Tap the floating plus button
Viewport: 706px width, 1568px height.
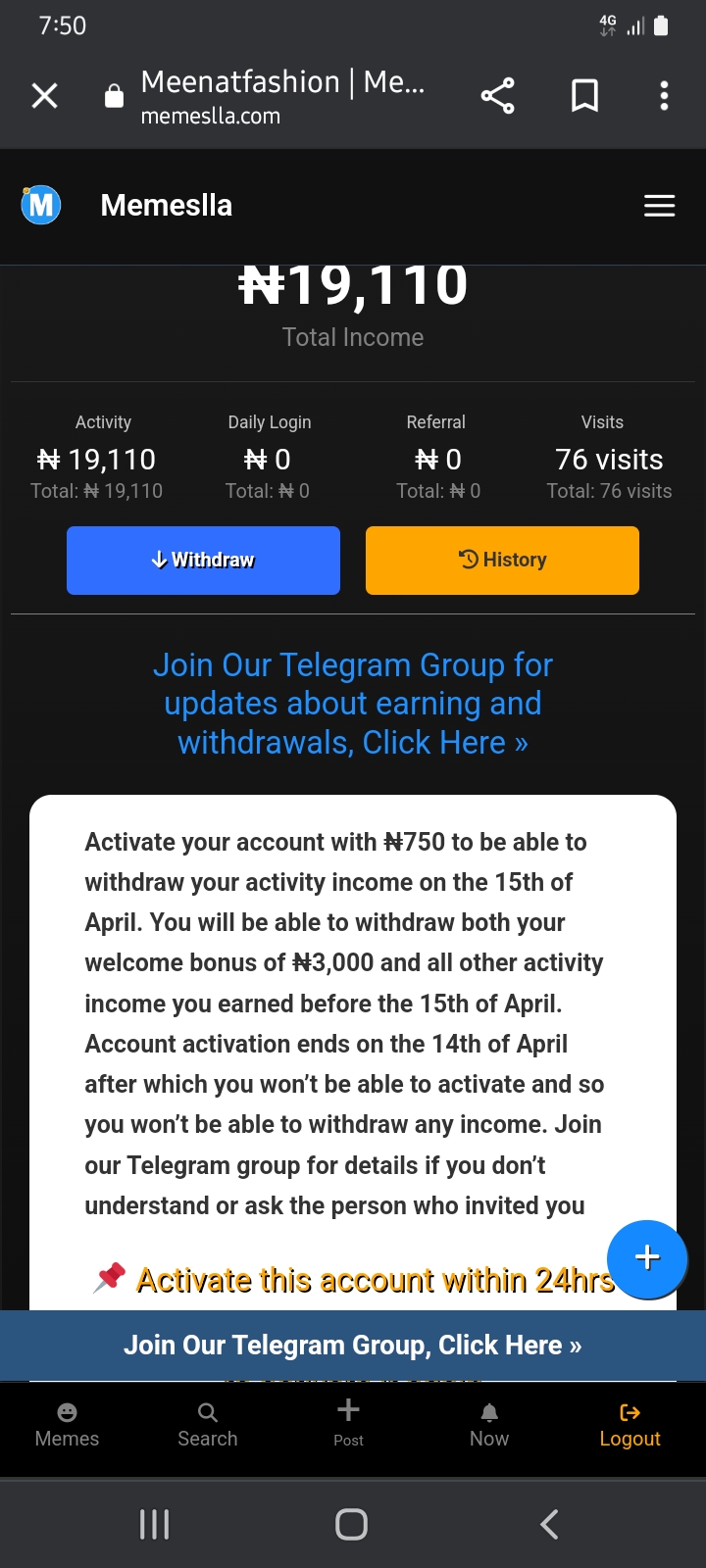(647, 1258)
